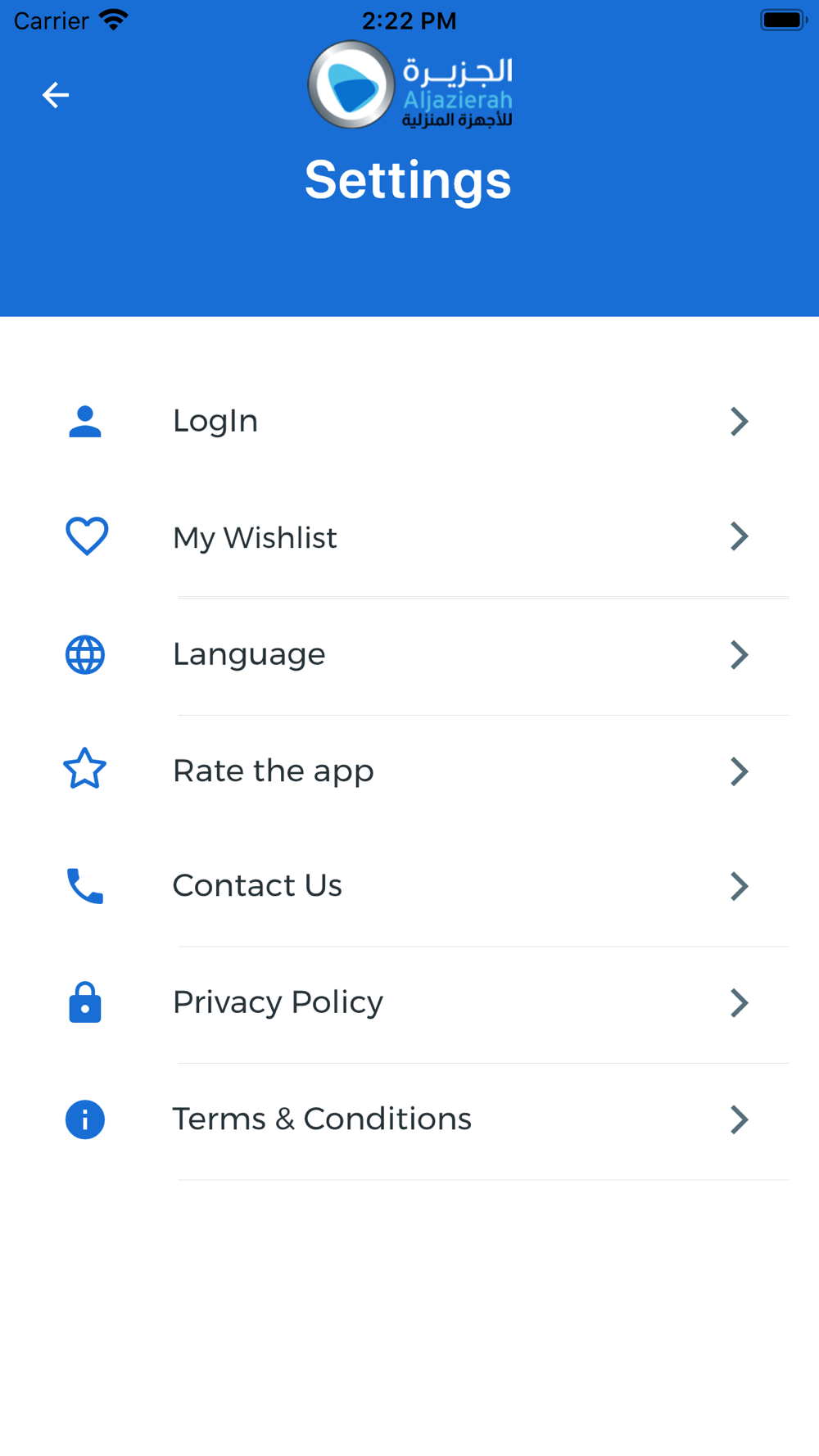Open the LogIn row

409,422
